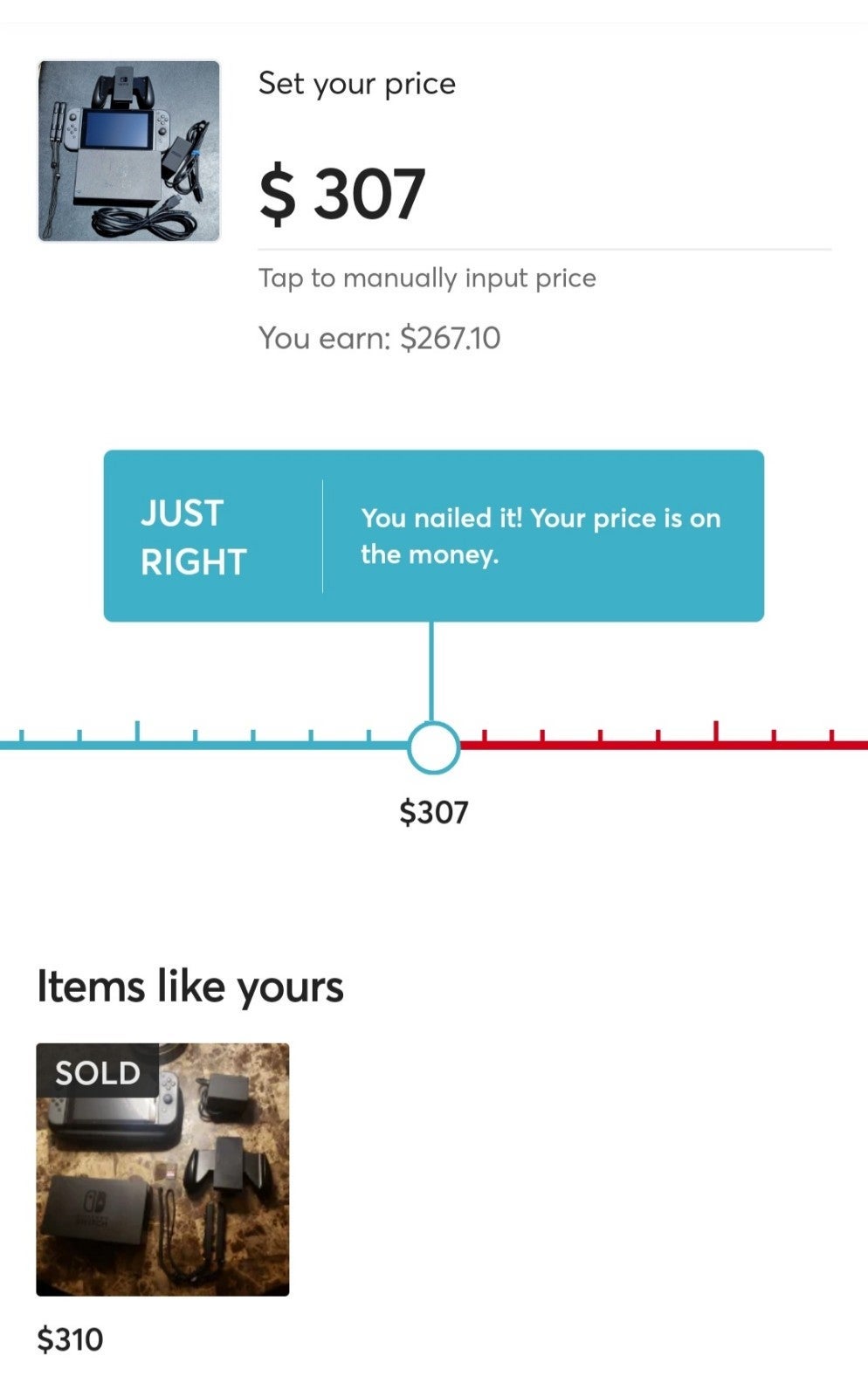The height and width of the screenshot is (1397, 868).
Task: Open the sold $310 similar item
Action: (162, 1169)
